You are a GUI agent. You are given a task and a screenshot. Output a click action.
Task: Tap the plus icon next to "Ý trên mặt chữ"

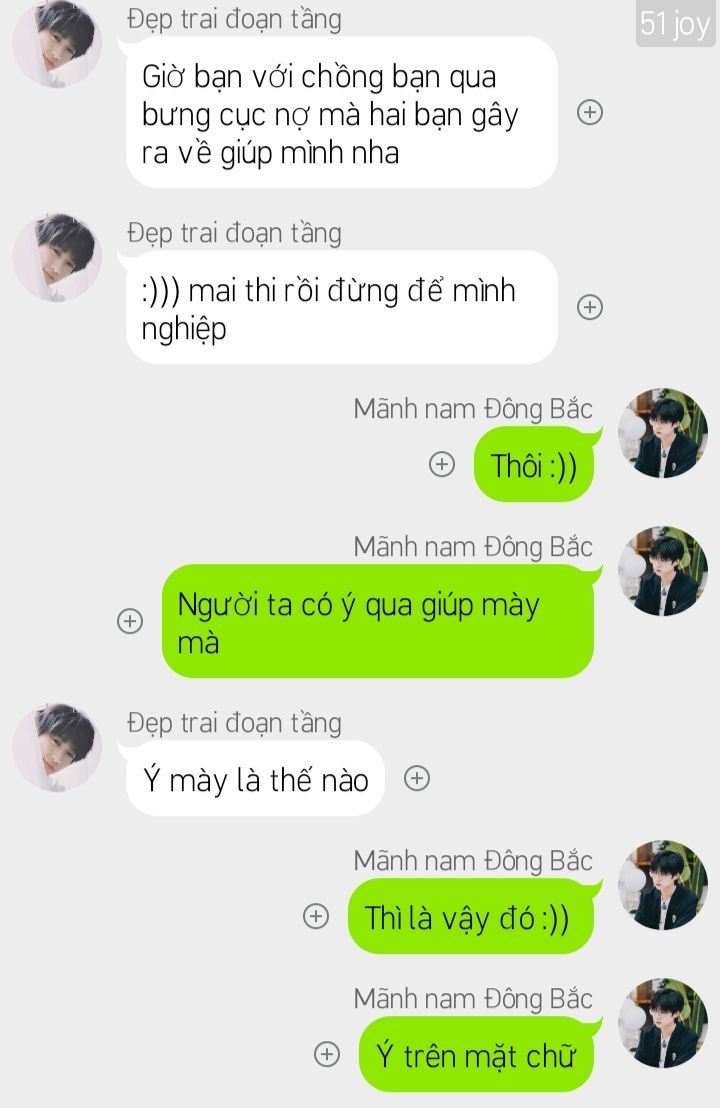pos(326,1053)
